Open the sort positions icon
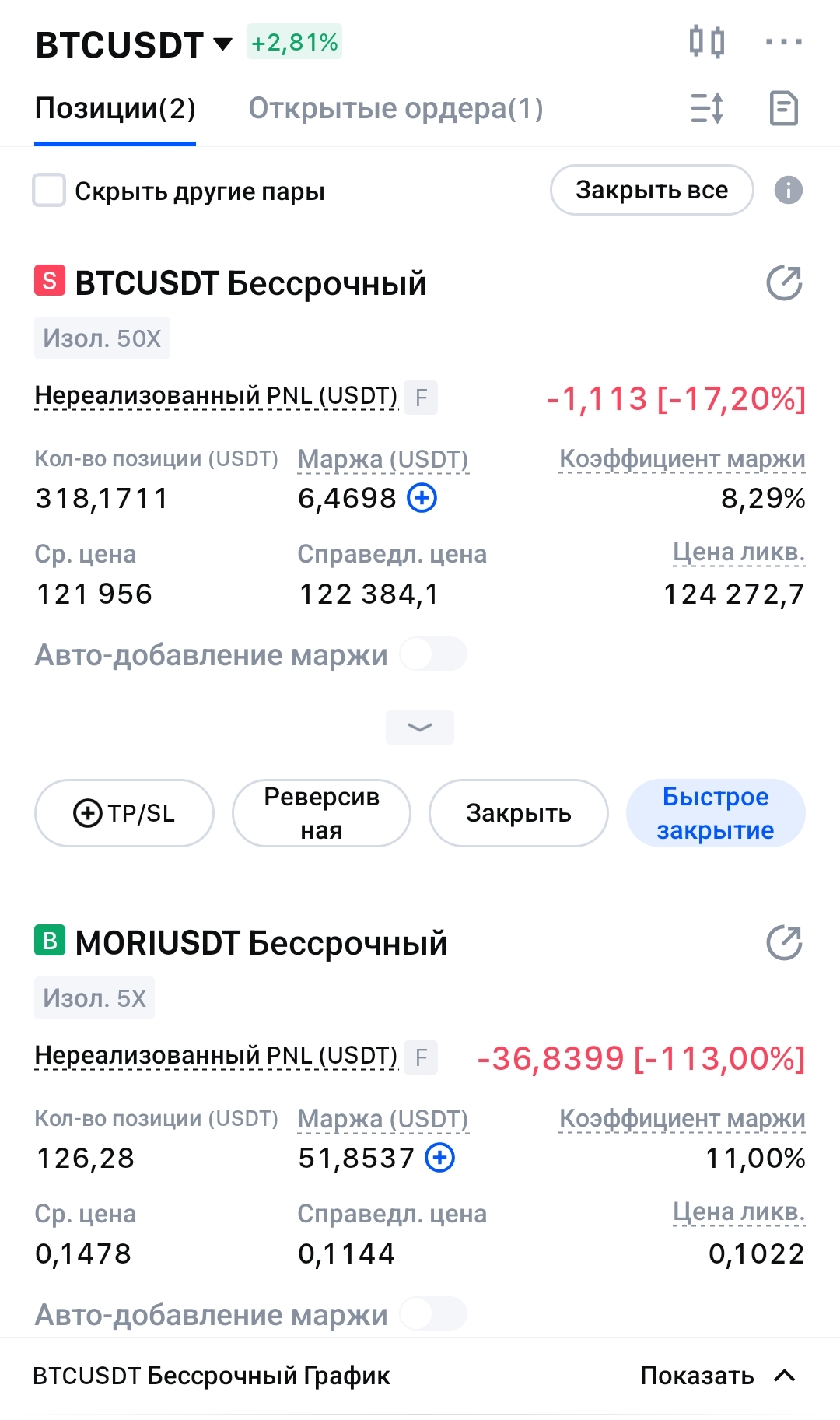 click(707, 108)
